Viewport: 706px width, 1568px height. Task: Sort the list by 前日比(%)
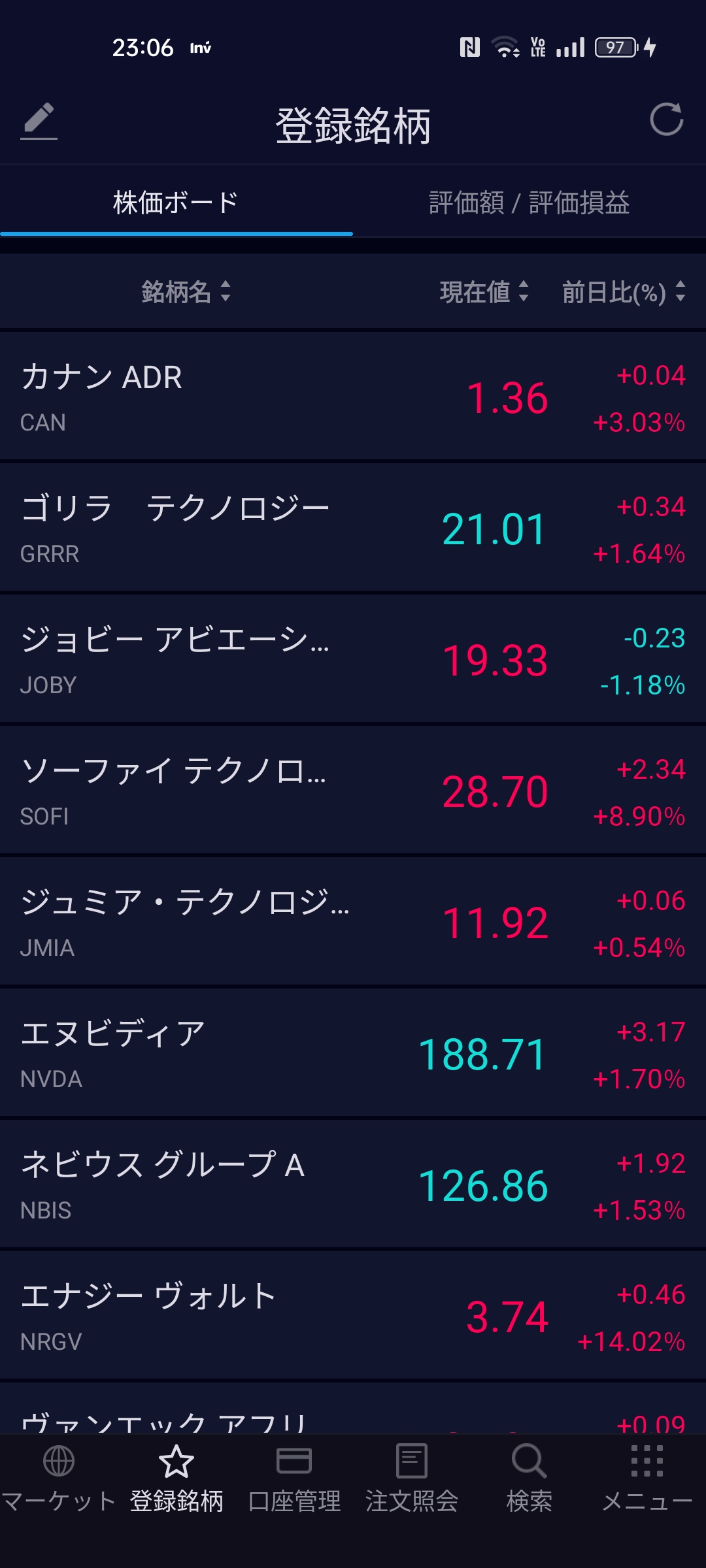click(623, 291)
